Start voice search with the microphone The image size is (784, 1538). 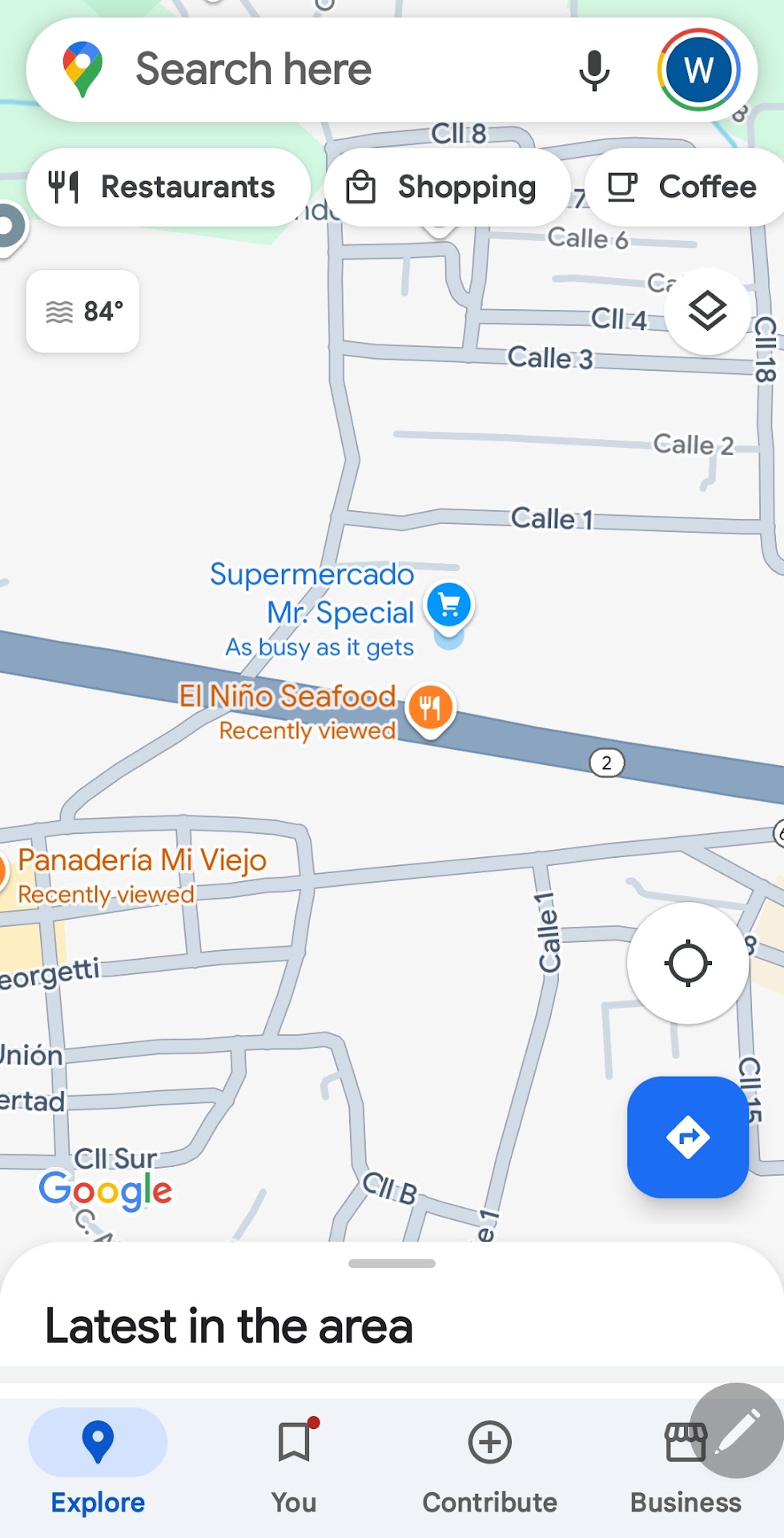[x=593, y=70]
